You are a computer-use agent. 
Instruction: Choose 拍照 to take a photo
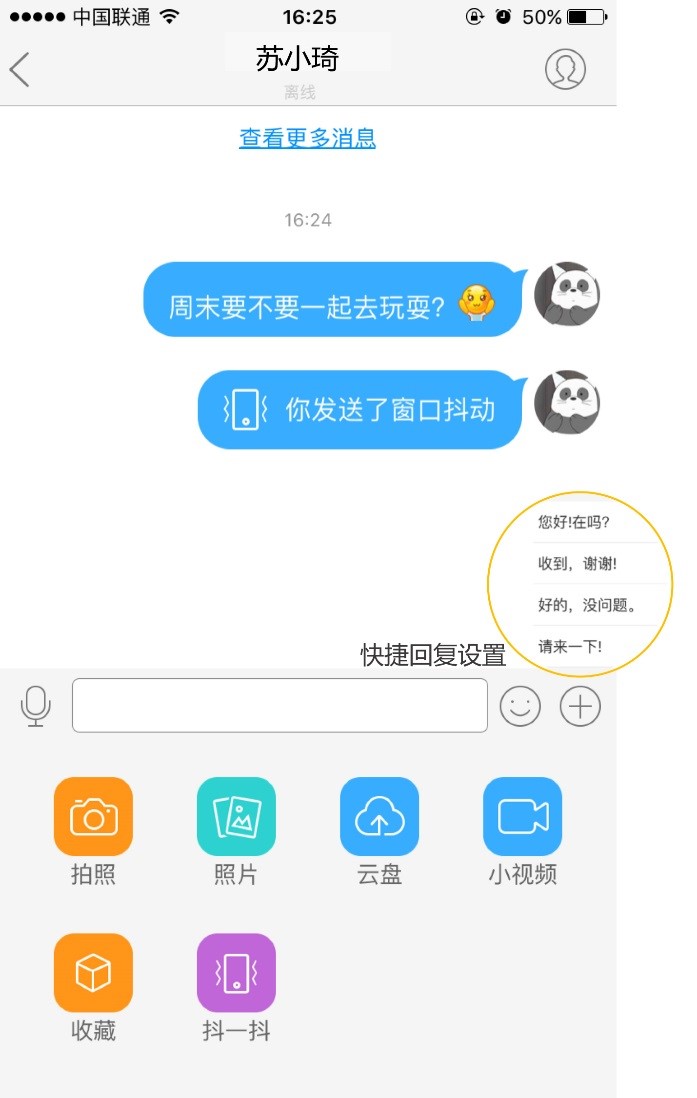click(x=93, y=817)
